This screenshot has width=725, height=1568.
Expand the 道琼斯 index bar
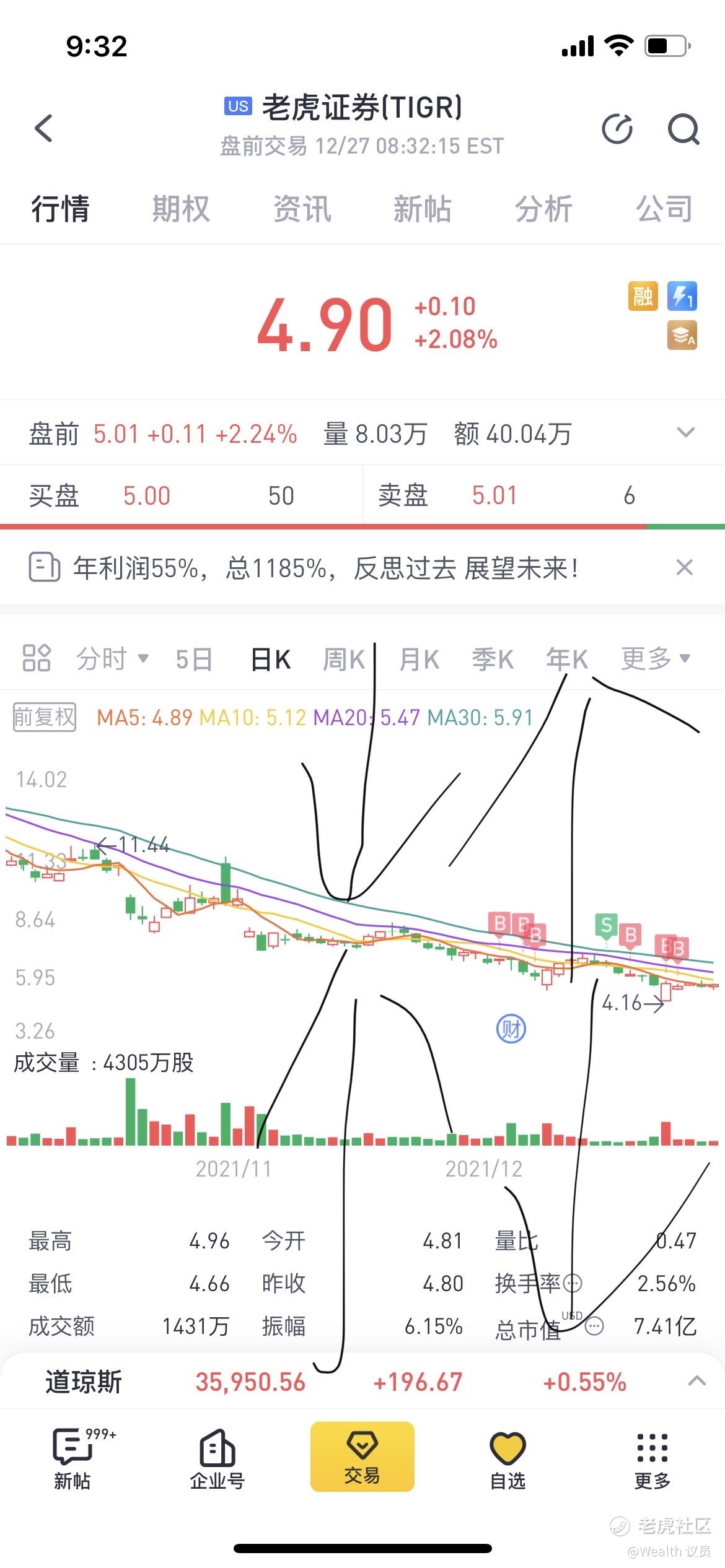pyautogui.click(x=697, y=1380)
